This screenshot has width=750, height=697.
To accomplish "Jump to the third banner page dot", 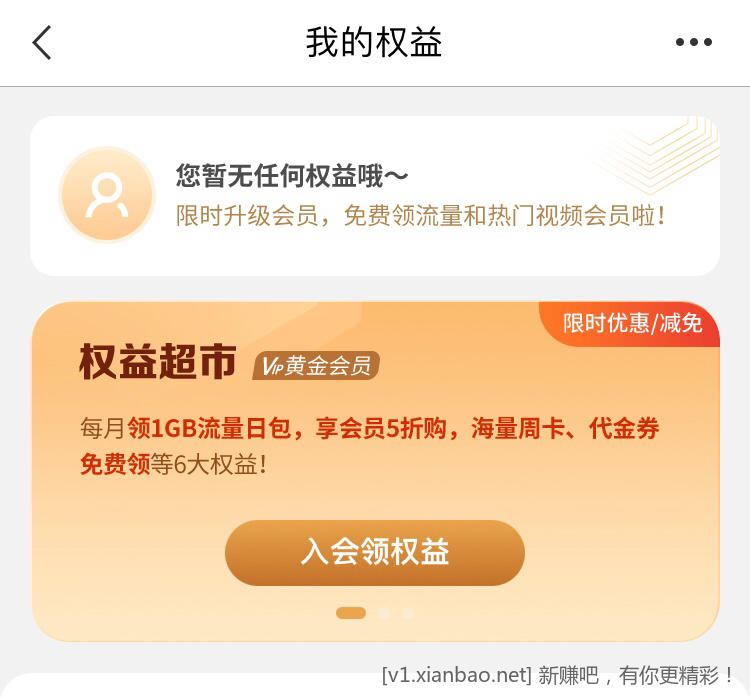I will (x=408, y=613).
